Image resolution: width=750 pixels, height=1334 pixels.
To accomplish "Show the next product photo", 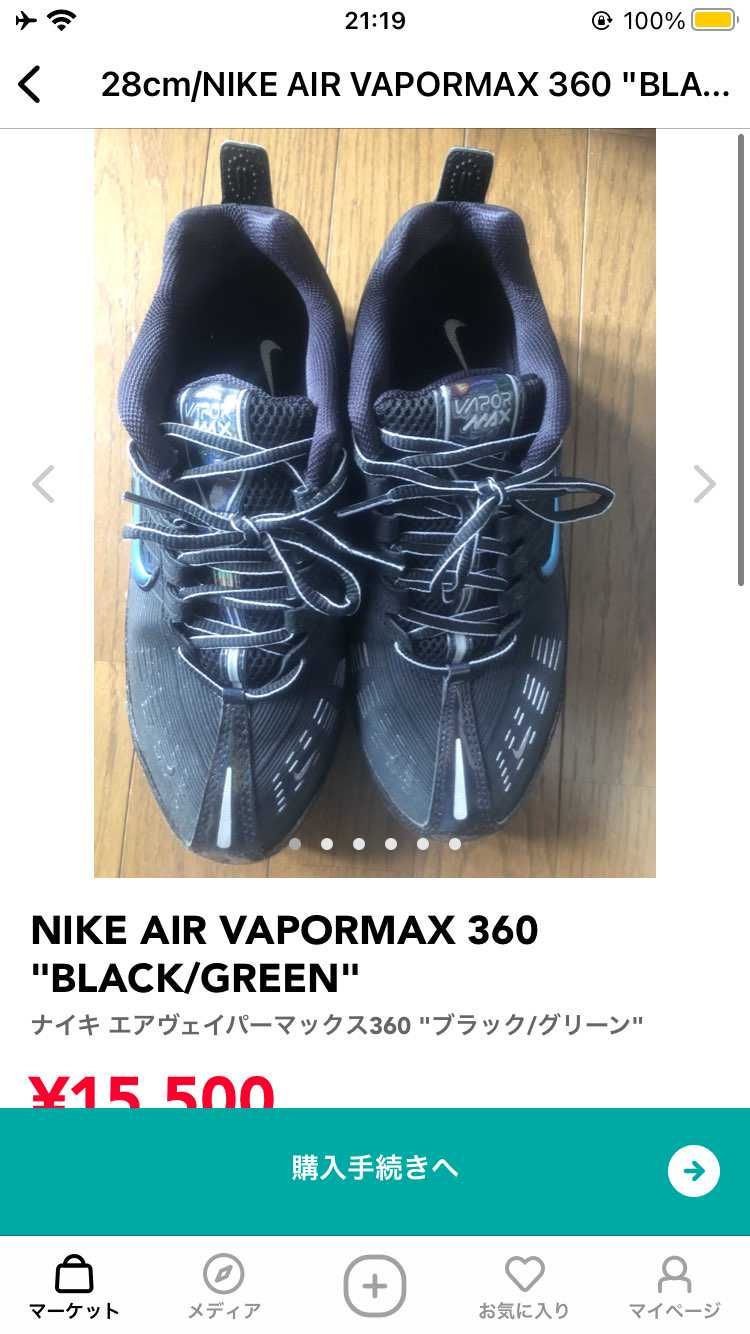I will (x=705, y=484).
